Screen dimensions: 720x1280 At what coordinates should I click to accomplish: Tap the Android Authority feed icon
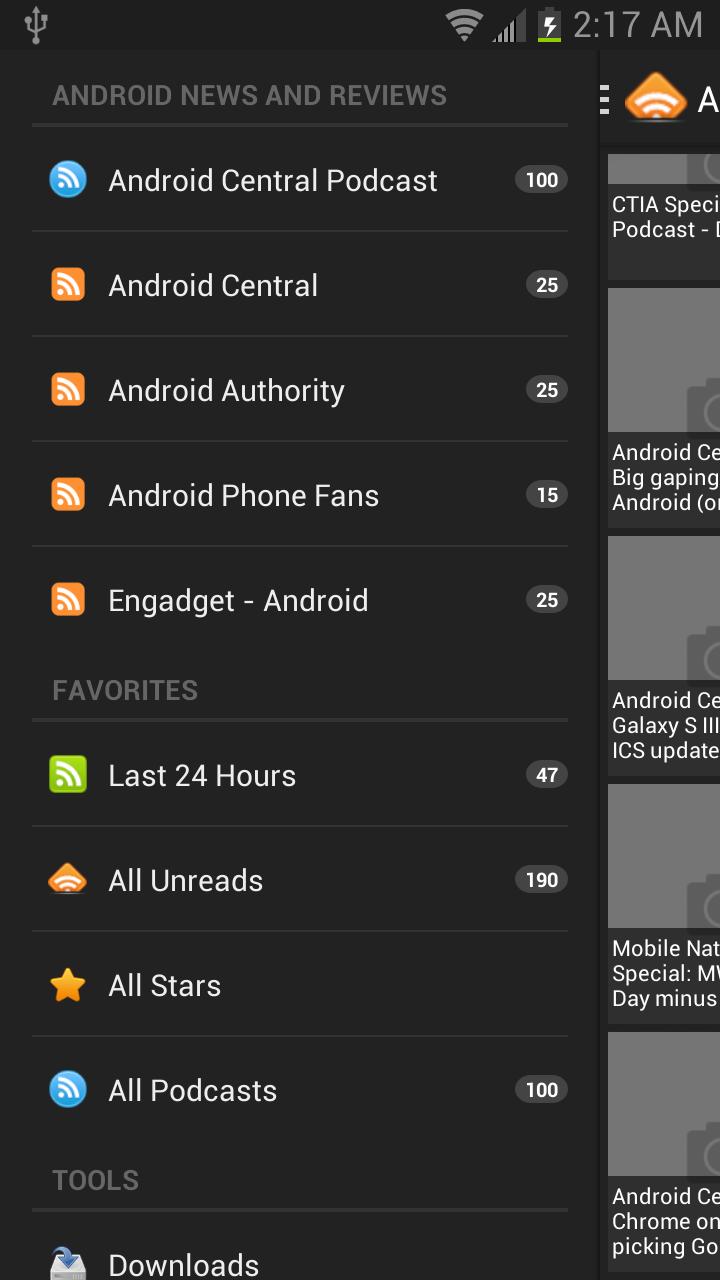pos(67,389)
